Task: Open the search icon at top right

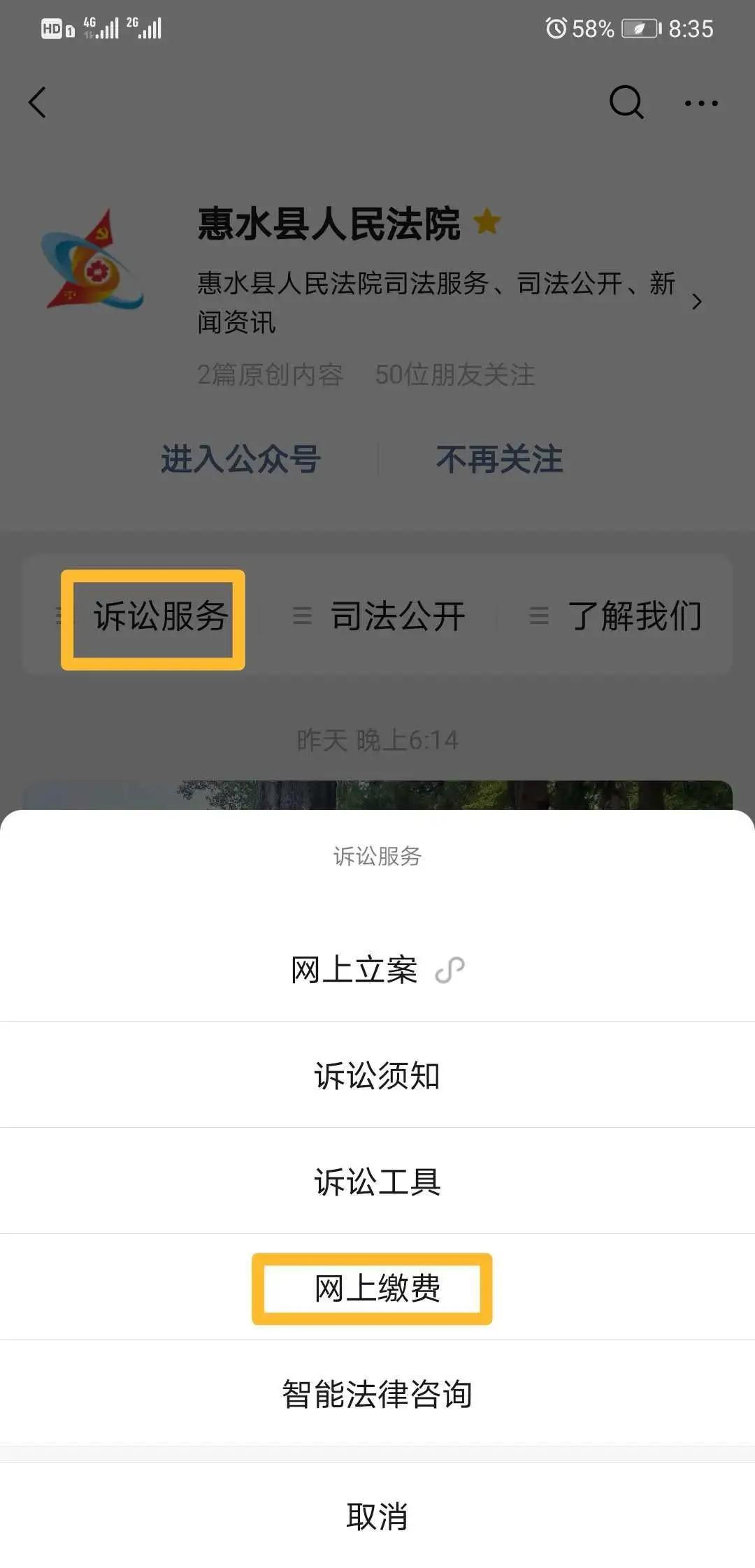Action: point(626,102)
